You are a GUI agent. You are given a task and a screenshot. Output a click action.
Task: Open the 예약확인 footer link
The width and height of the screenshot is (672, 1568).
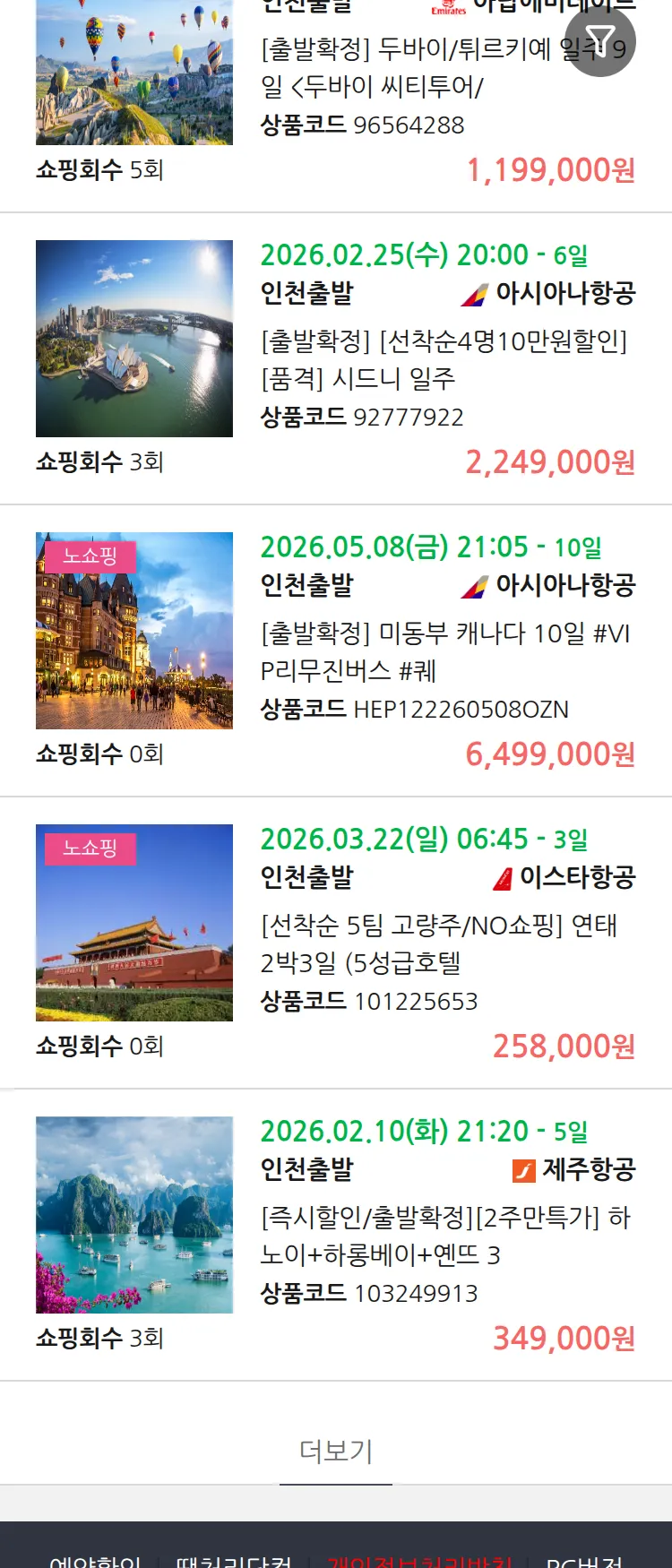click(95, 1560)
